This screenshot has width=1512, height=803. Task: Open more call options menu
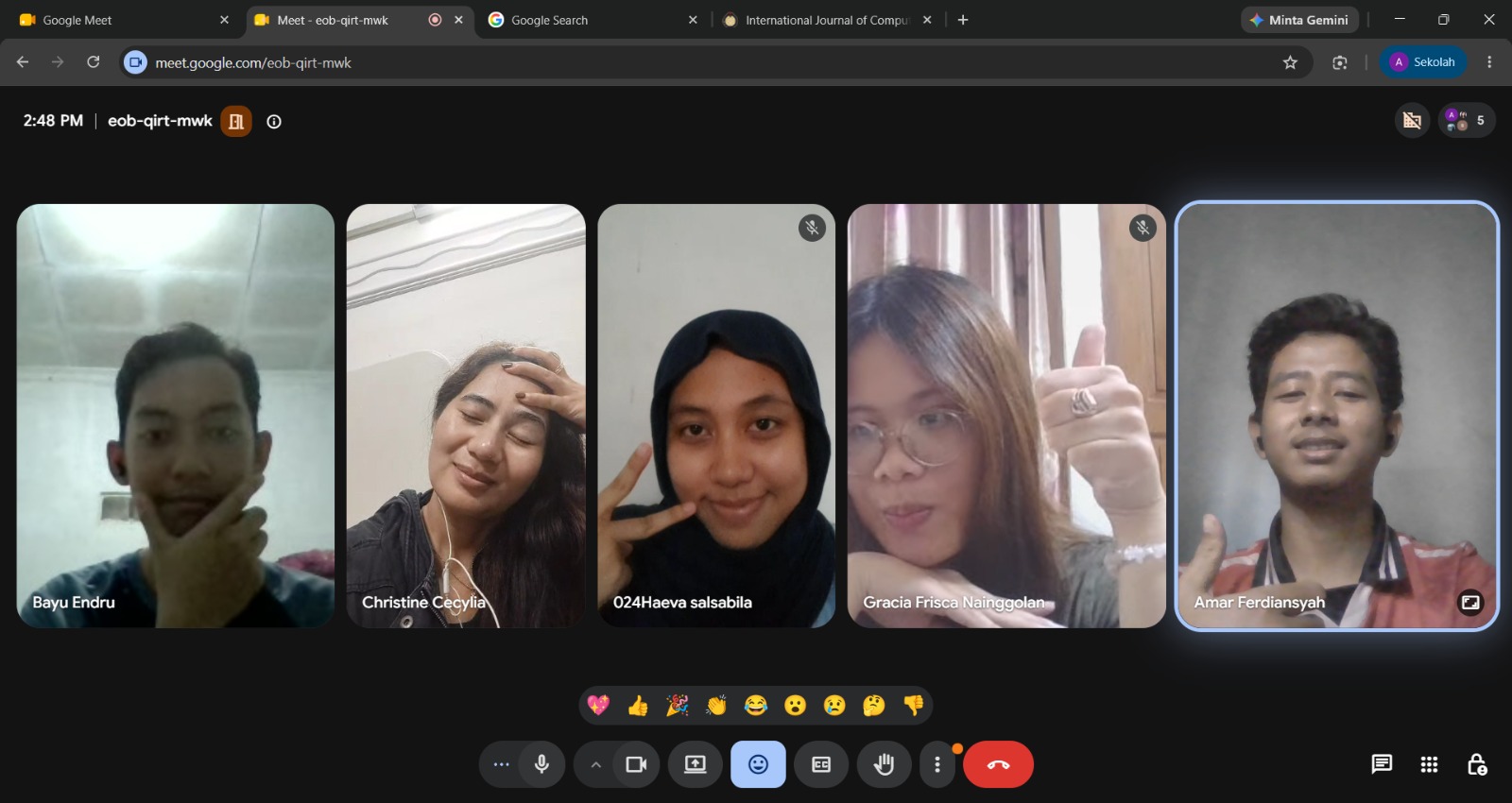pos(937,764)
